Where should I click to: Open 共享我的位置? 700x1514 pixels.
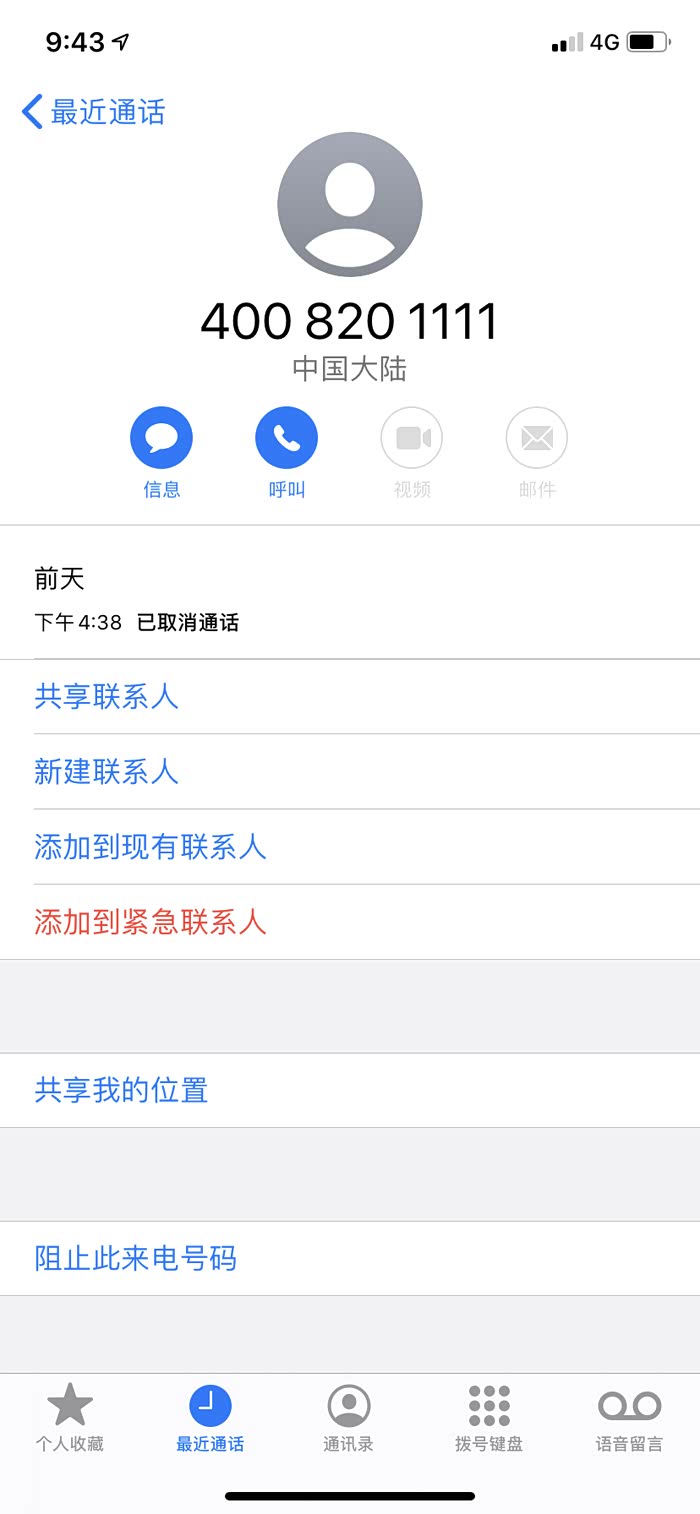[x=121, y=1090]
